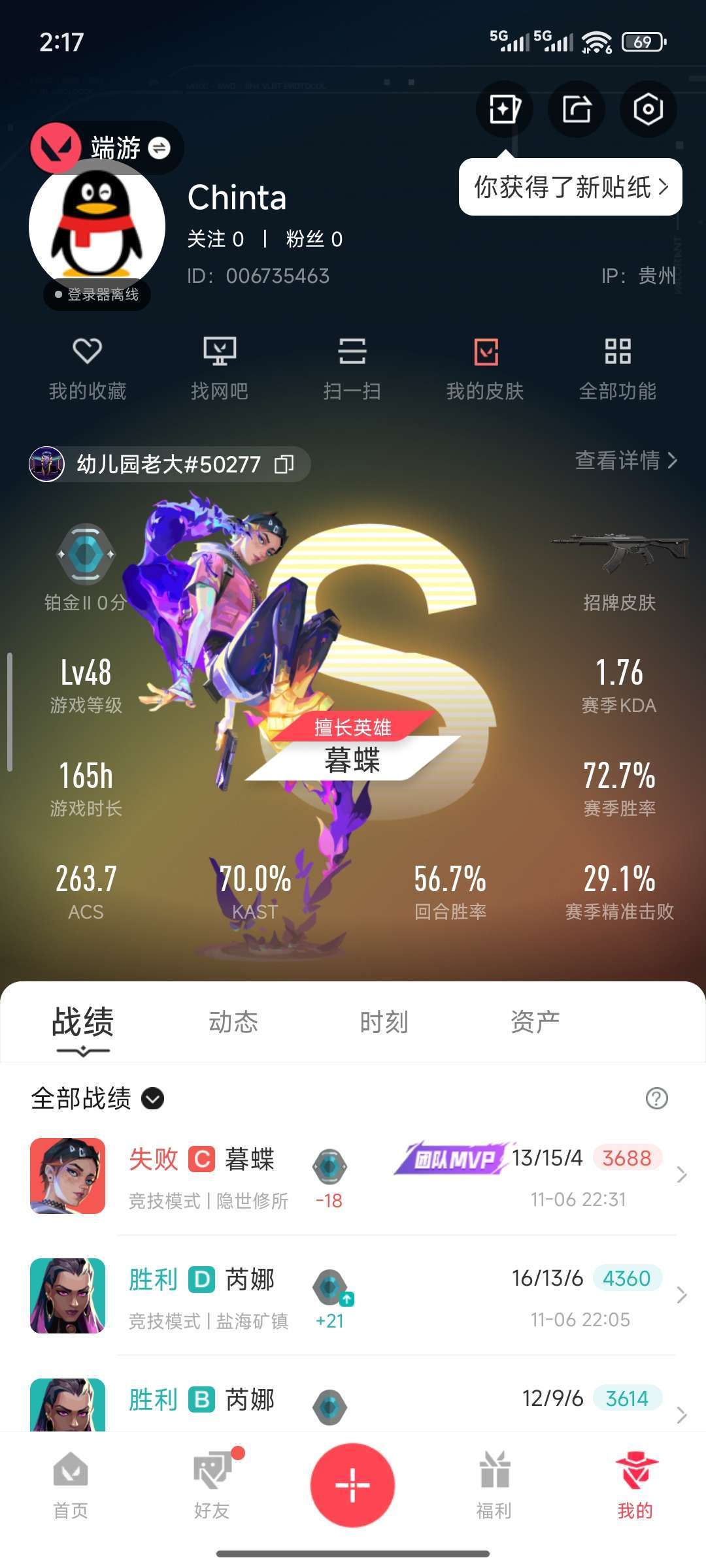Tap the share icon at top
The image size is (706, 1568).
click(577, 109)
